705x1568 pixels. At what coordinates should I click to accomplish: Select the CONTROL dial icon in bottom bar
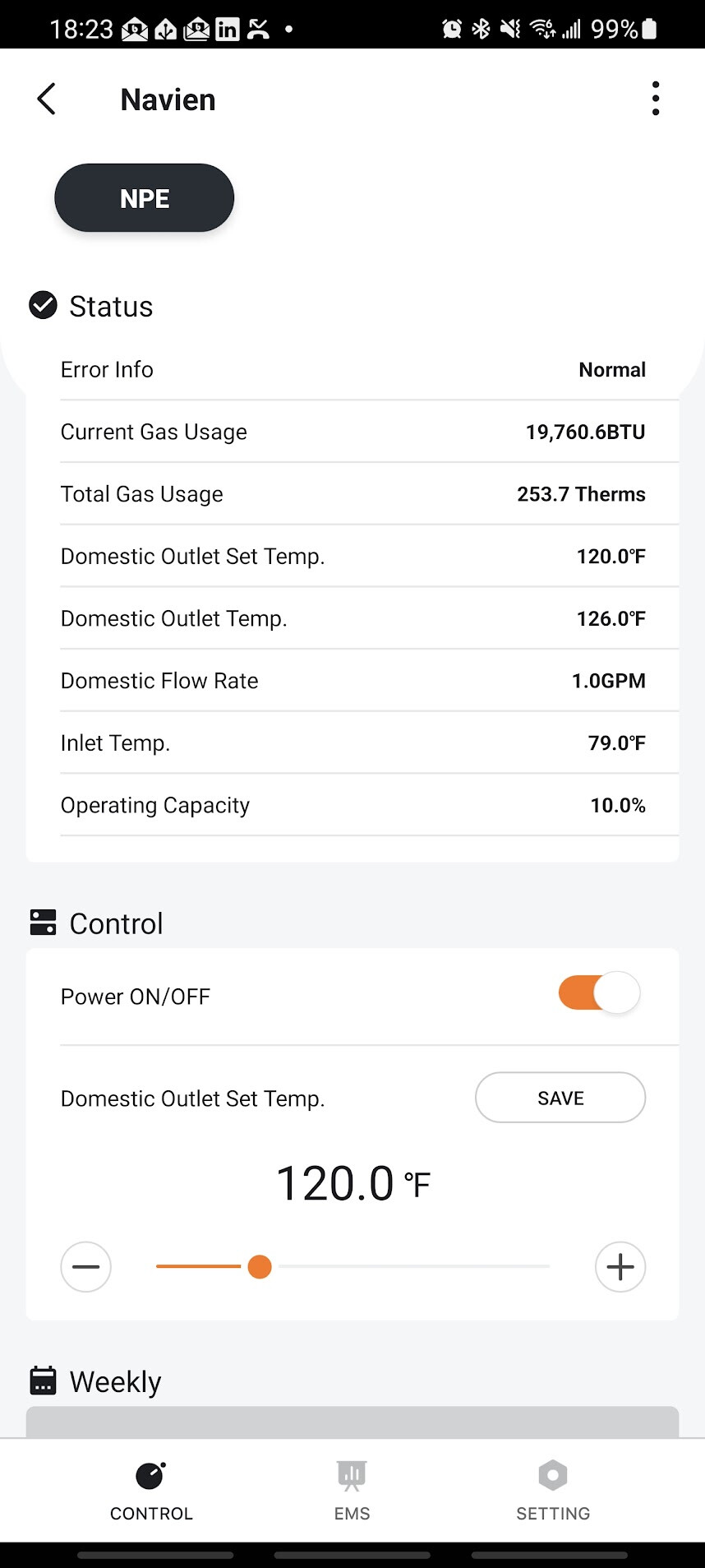(x=150, y=1476)
